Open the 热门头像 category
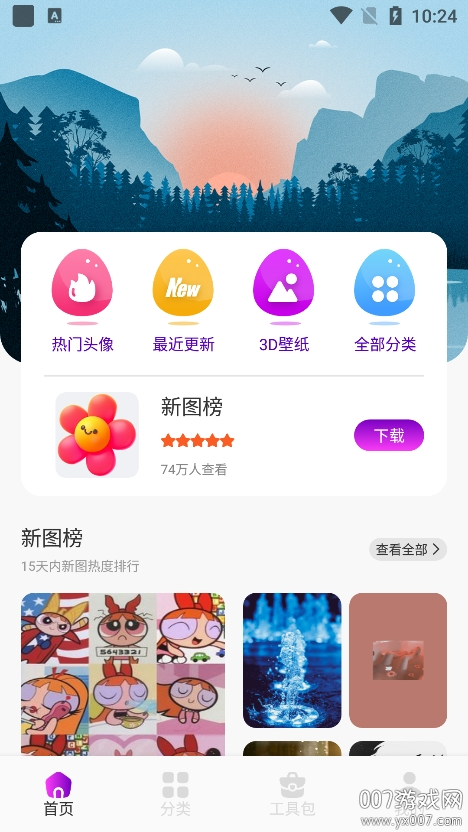This screenshot has width=468, height=832. click(82, 301)
